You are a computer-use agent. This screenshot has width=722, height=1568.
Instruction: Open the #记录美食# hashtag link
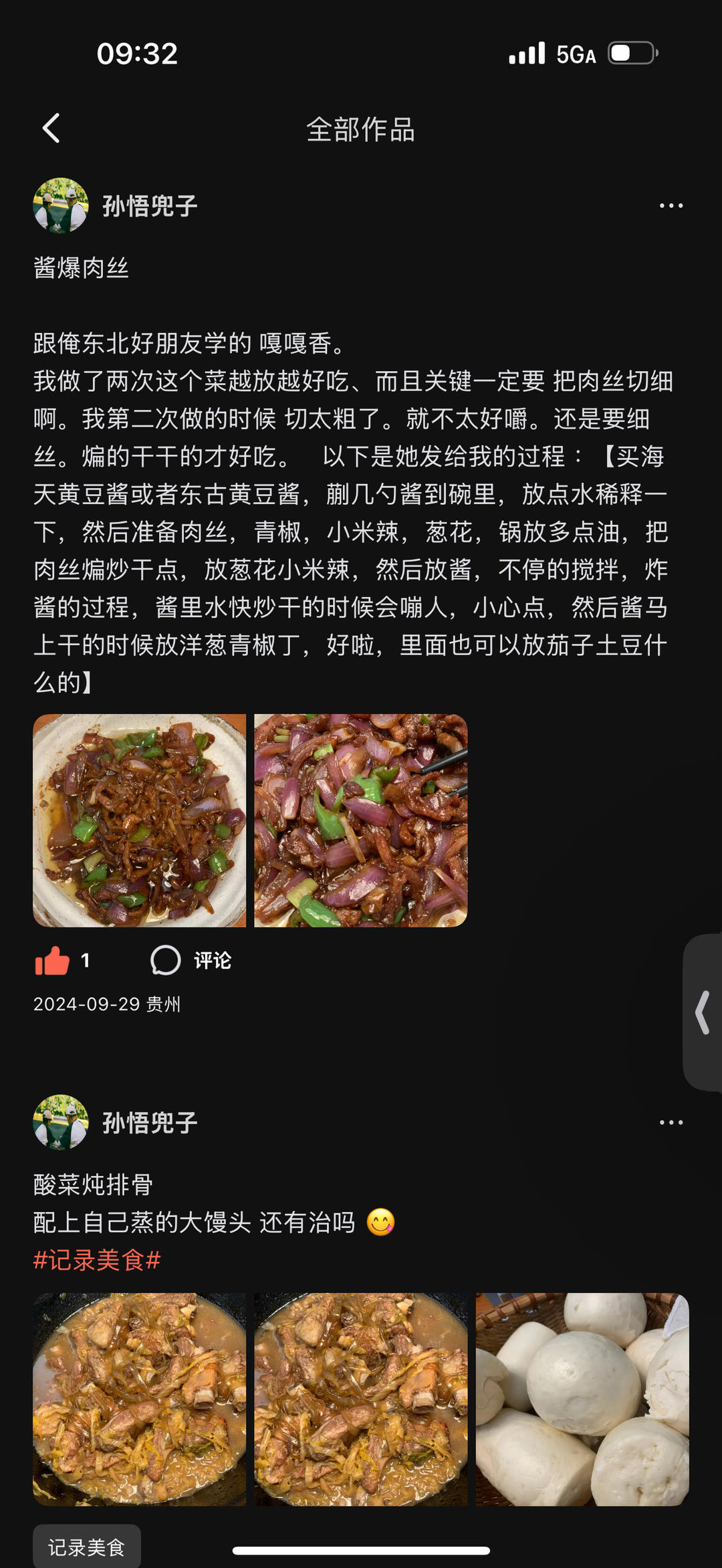(x=97, y=1260)
